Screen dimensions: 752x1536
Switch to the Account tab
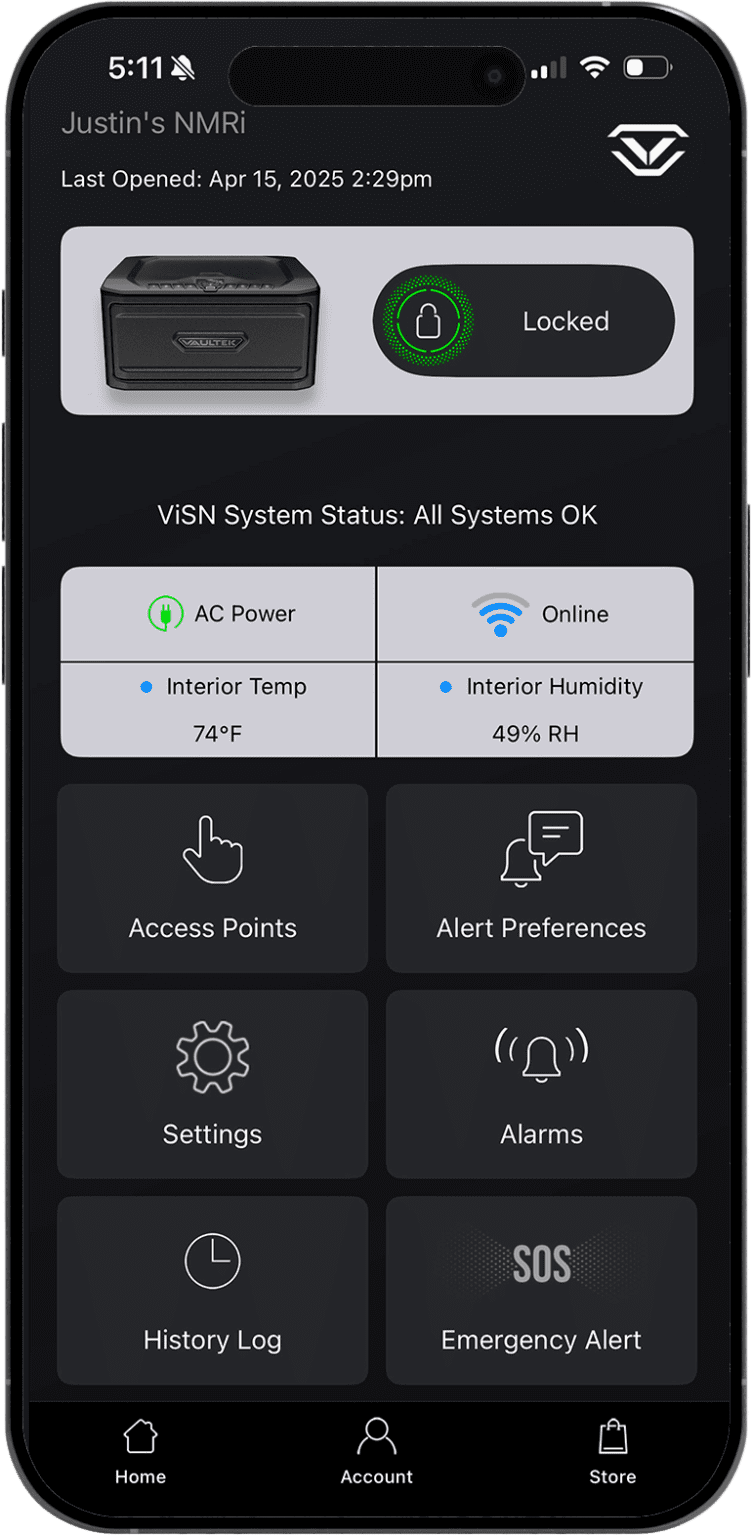point(376,1452)
